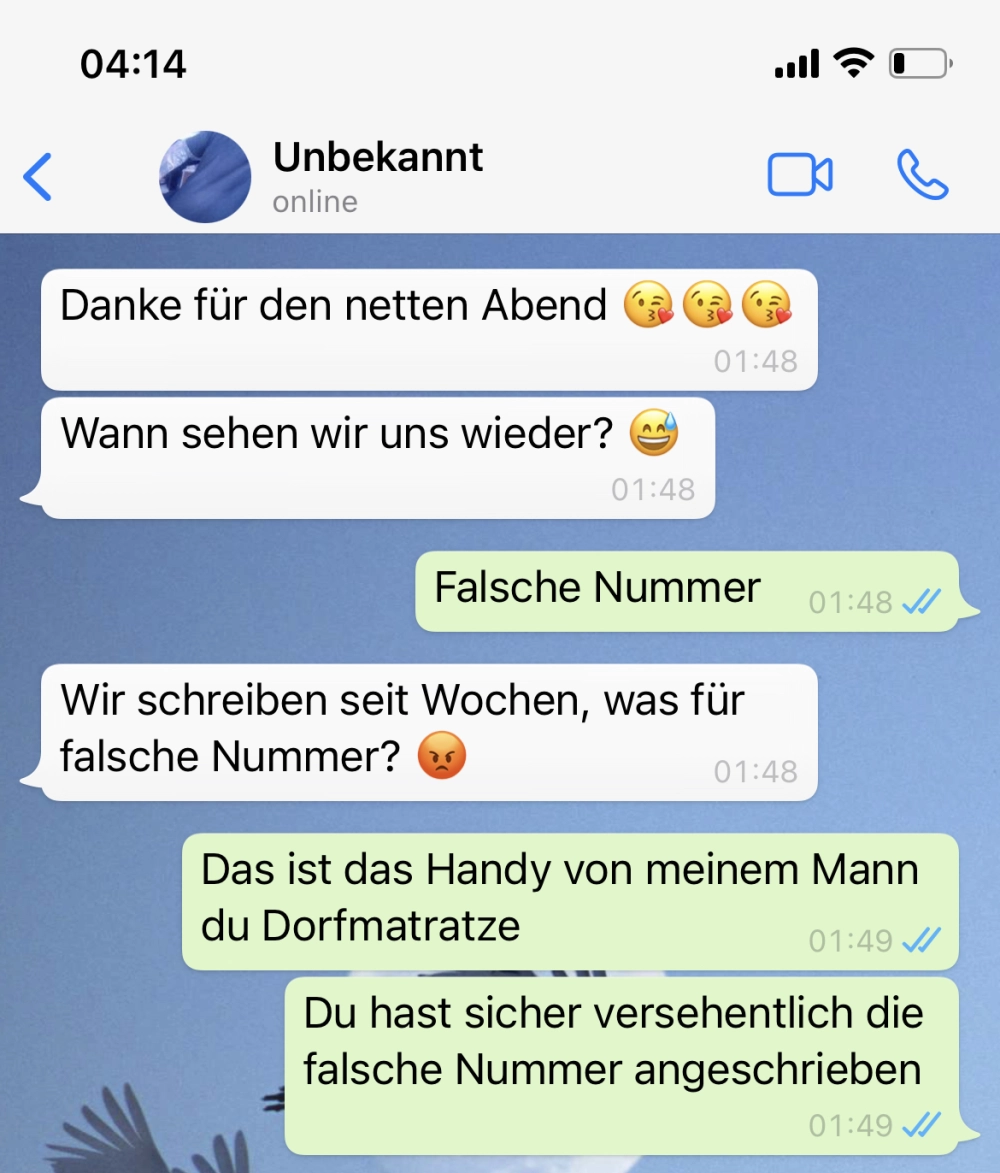The image size is (1000, 1173).
Task: Go back to the chat list
Action: [x=38, y=177]
